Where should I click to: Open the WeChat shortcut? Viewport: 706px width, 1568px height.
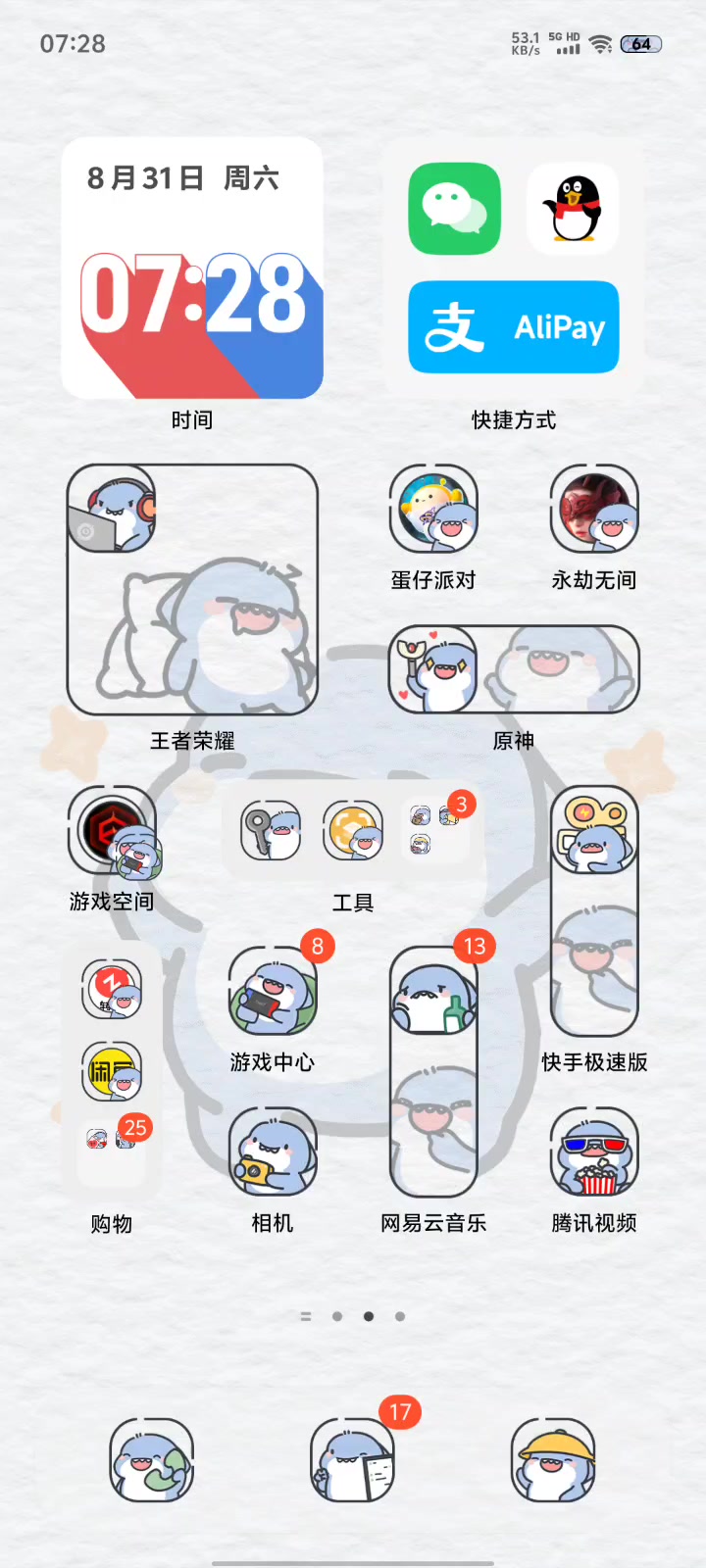click(454, 209)
